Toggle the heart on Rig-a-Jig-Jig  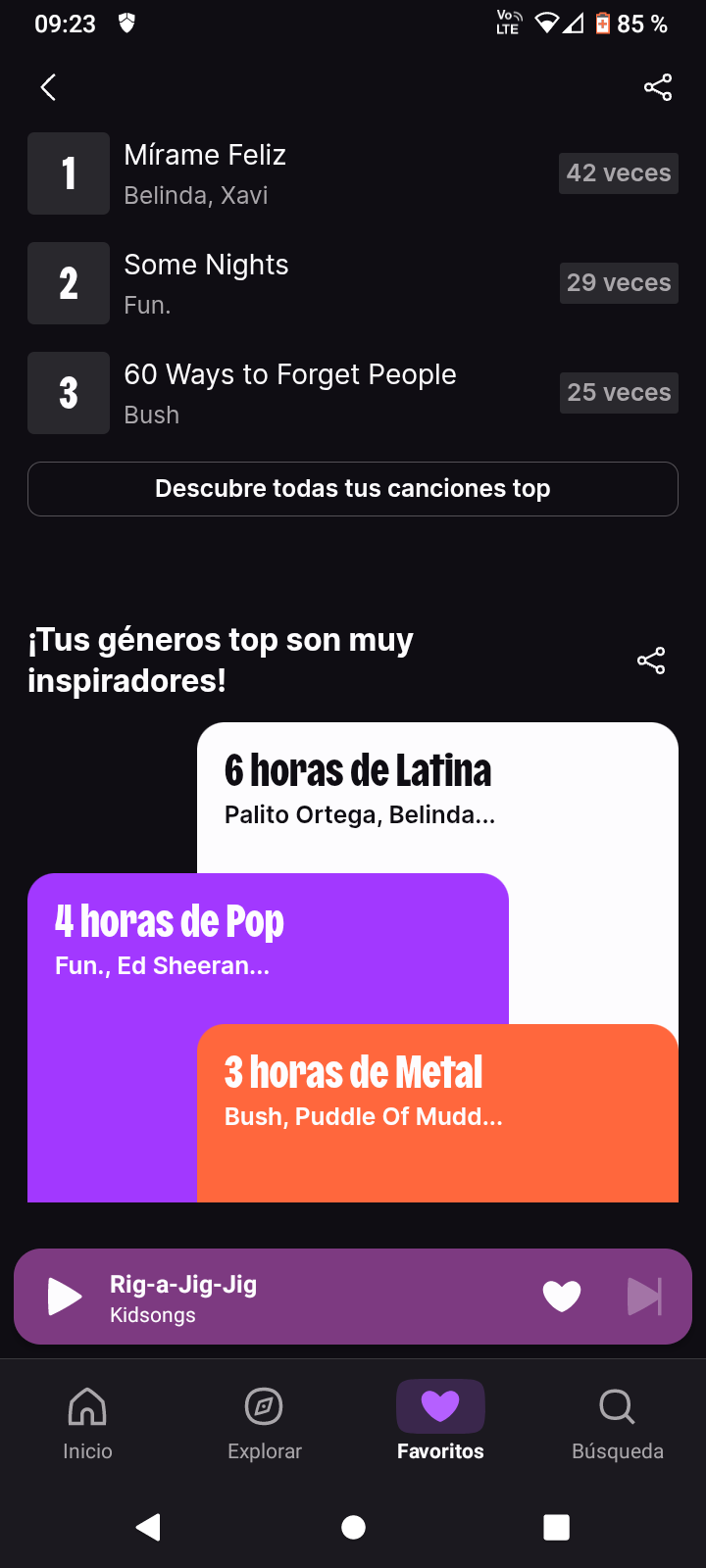(x=562, y=1297)
